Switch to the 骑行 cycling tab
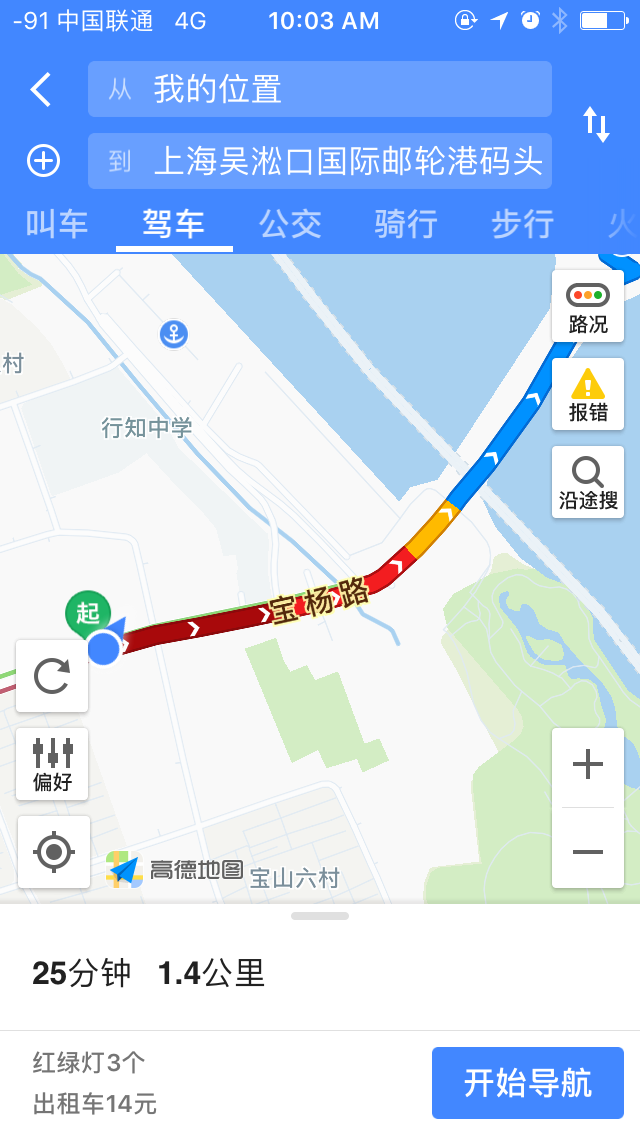Viewport: 640px width, 1136px height. tap(406, 224)
